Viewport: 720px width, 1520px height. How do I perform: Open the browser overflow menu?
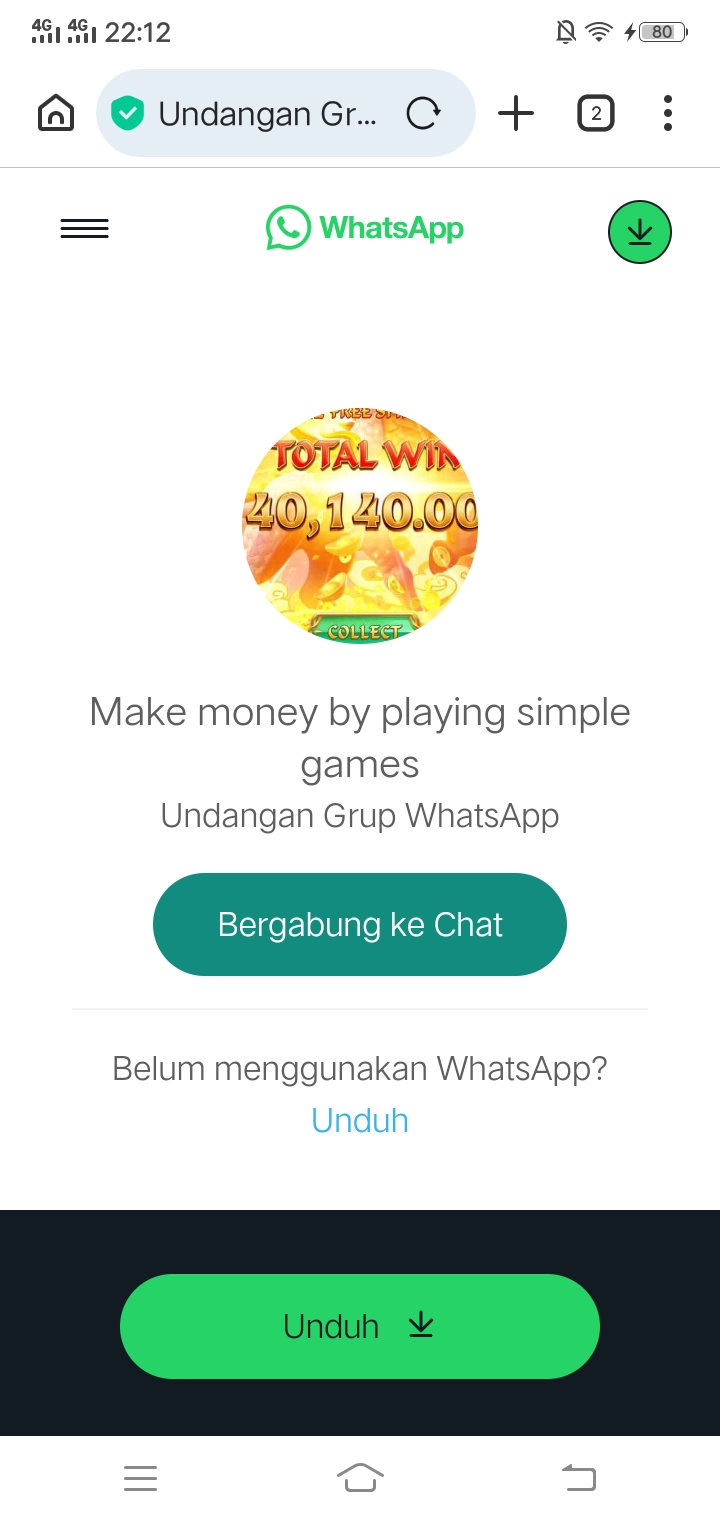click(x=667, y=114)
